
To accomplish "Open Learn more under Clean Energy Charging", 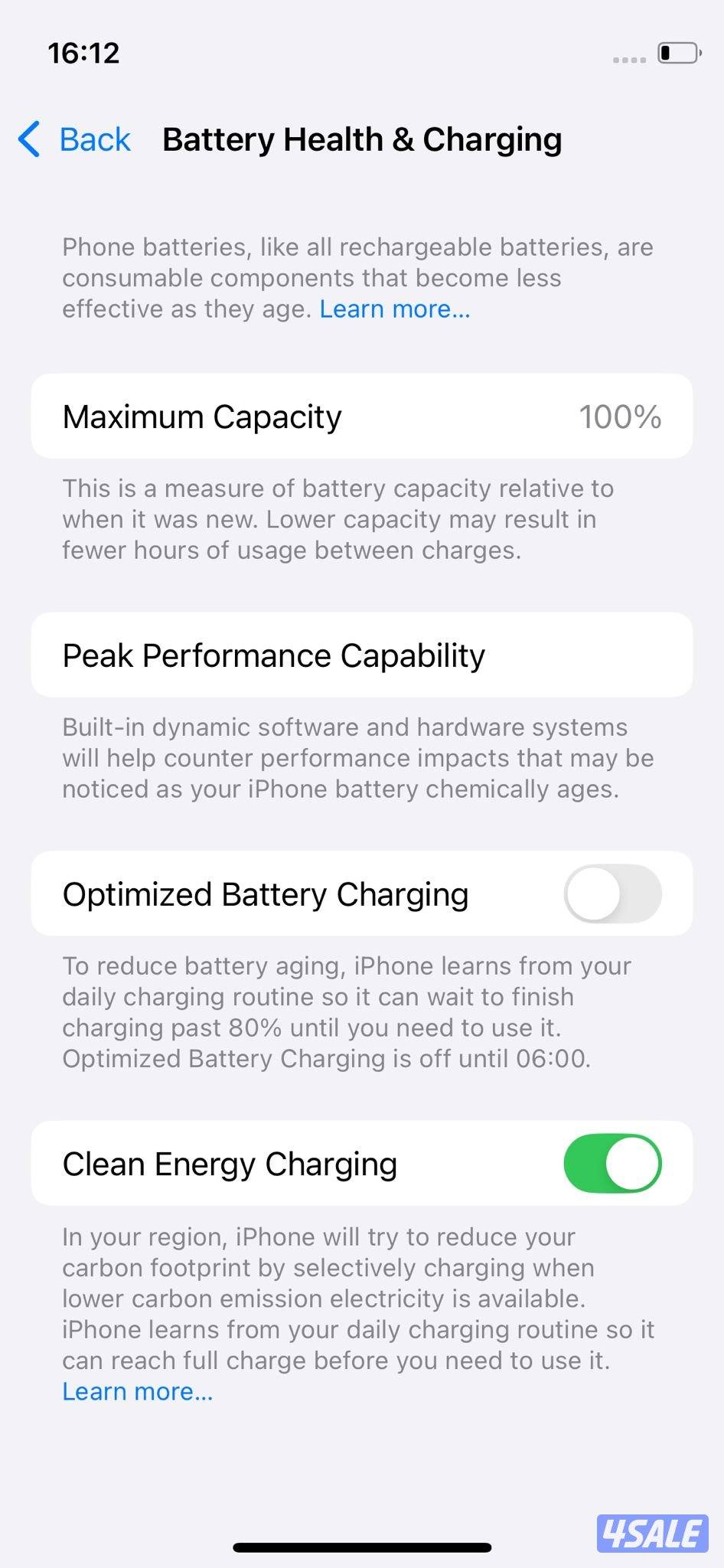I will point(137,1391).
